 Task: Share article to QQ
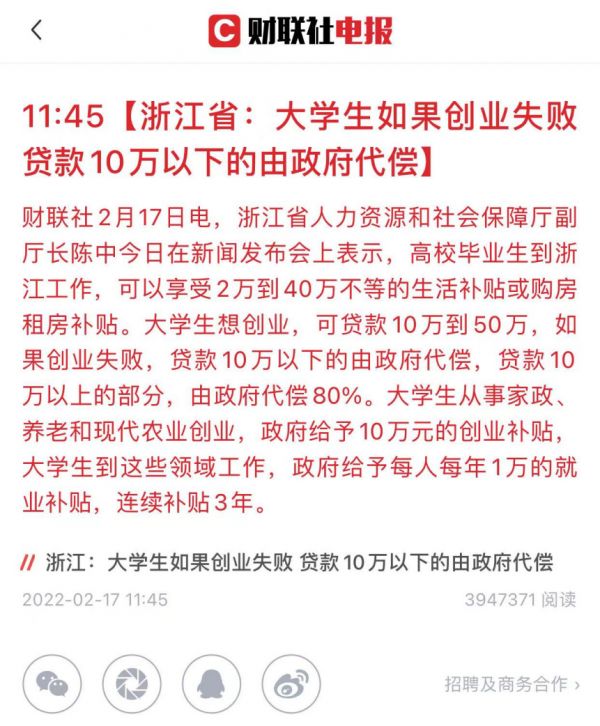pyautogui.click(x=211, y=684)
